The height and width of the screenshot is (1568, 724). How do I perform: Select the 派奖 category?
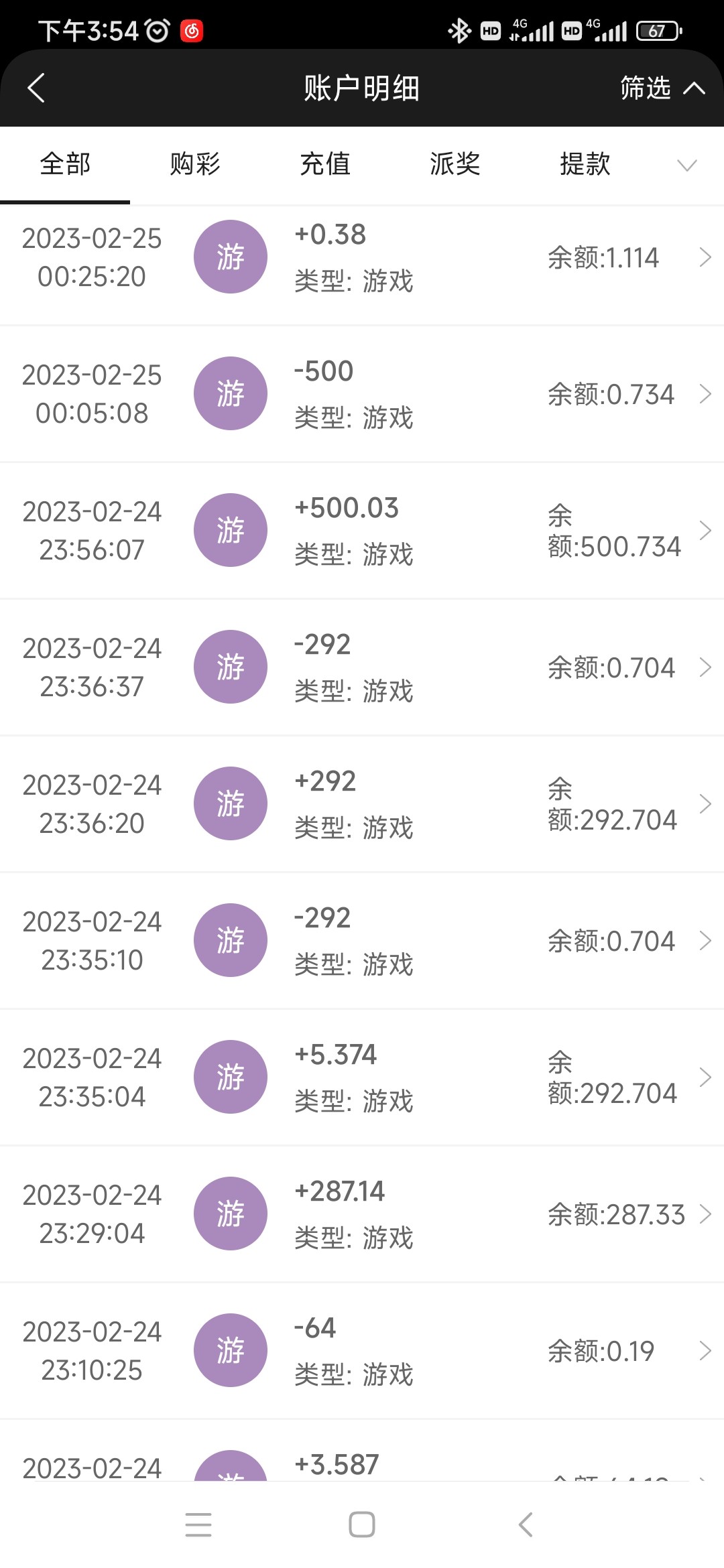pyautogui.click(x=455, y=164)
